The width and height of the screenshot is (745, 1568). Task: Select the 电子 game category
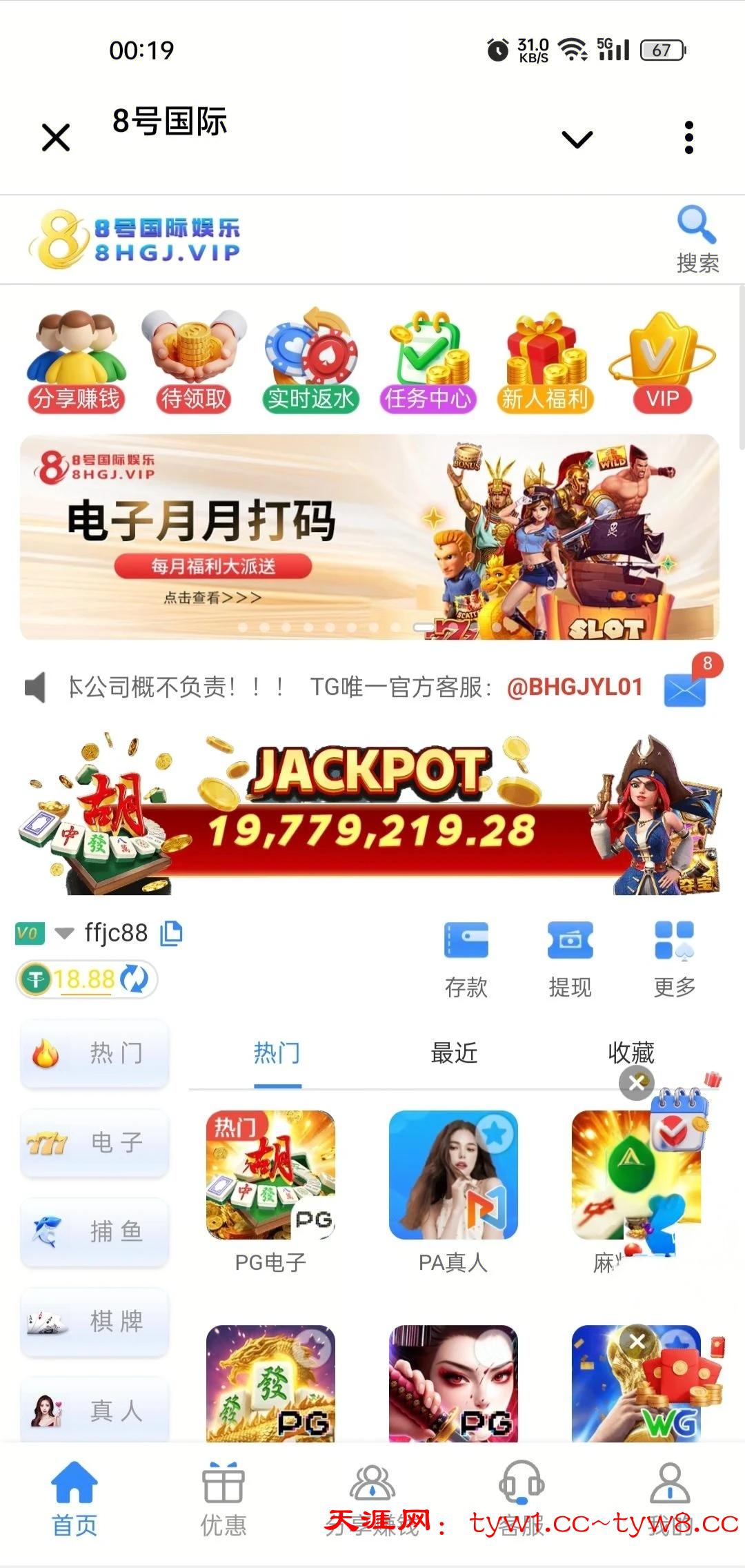coord(95,1143)
